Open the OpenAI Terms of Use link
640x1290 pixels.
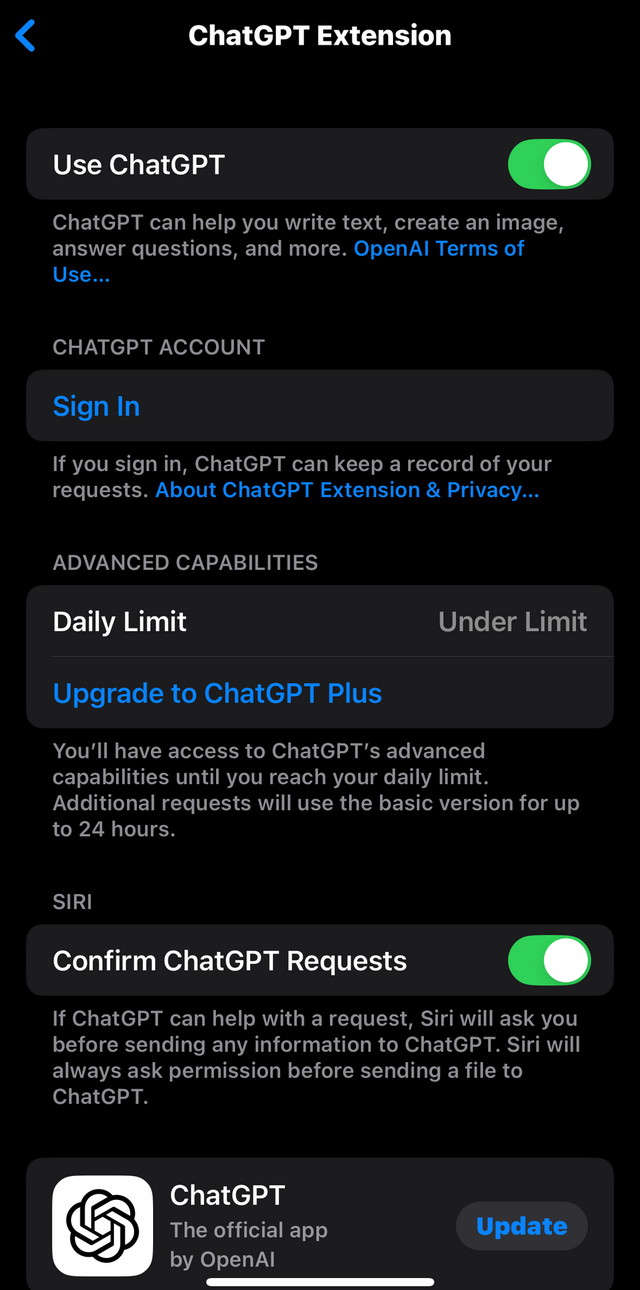coord(290,261)
